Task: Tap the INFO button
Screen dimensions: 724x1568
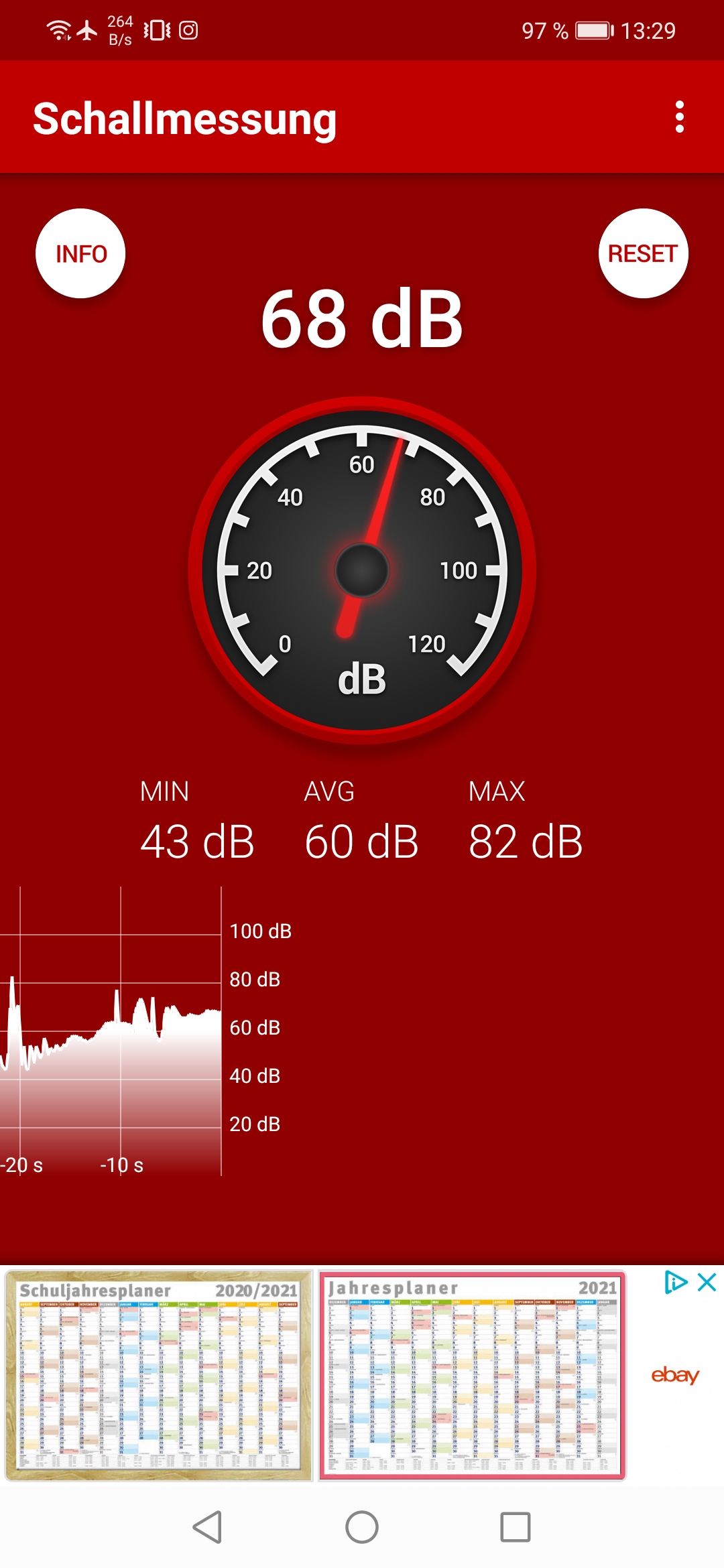Action: [80, 253]
